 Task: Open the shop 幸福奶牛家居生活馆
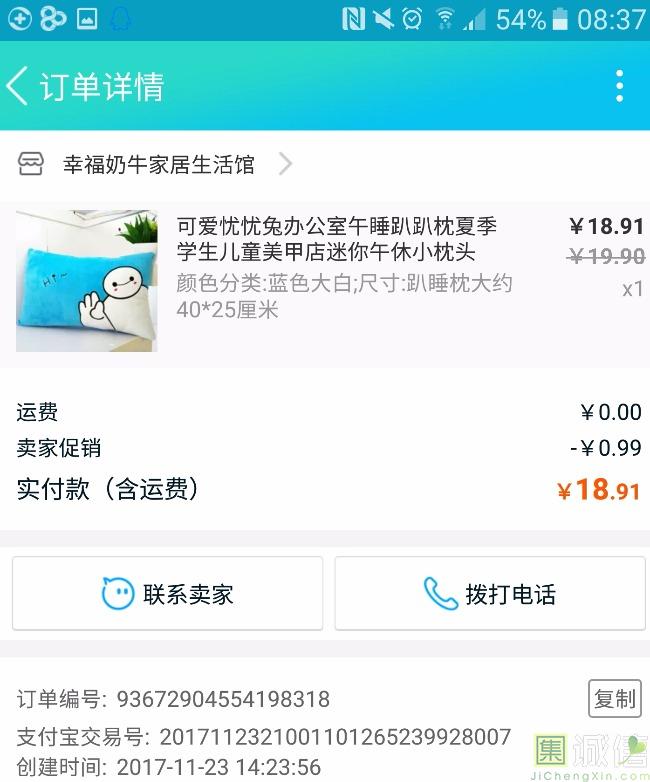(x=158, y=165)
